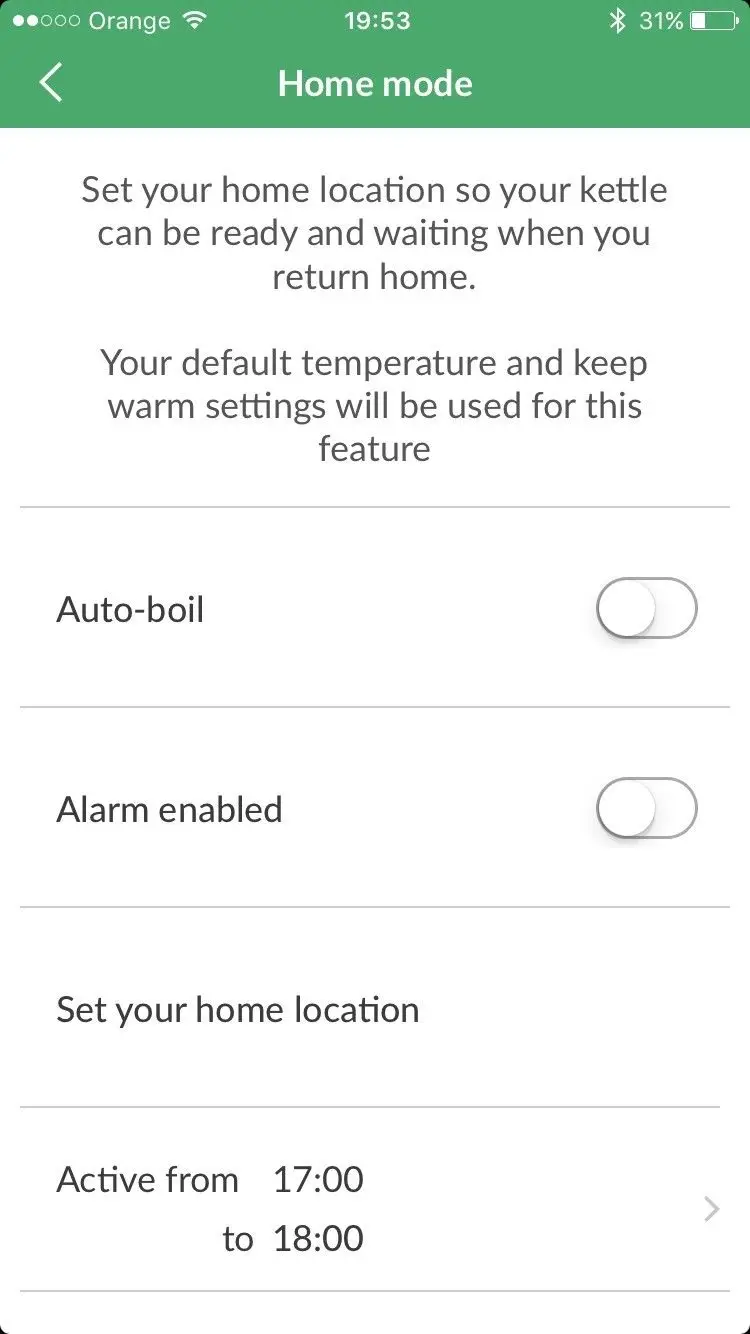Go back from Home mode

point(51,83)
